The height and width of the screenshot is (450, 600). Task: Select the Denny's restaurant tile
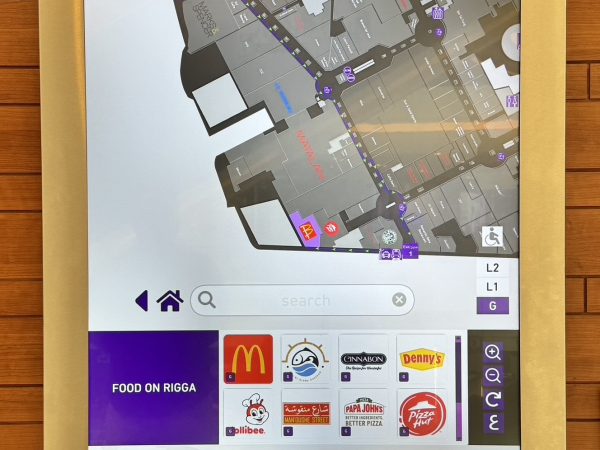click(422, 358)
